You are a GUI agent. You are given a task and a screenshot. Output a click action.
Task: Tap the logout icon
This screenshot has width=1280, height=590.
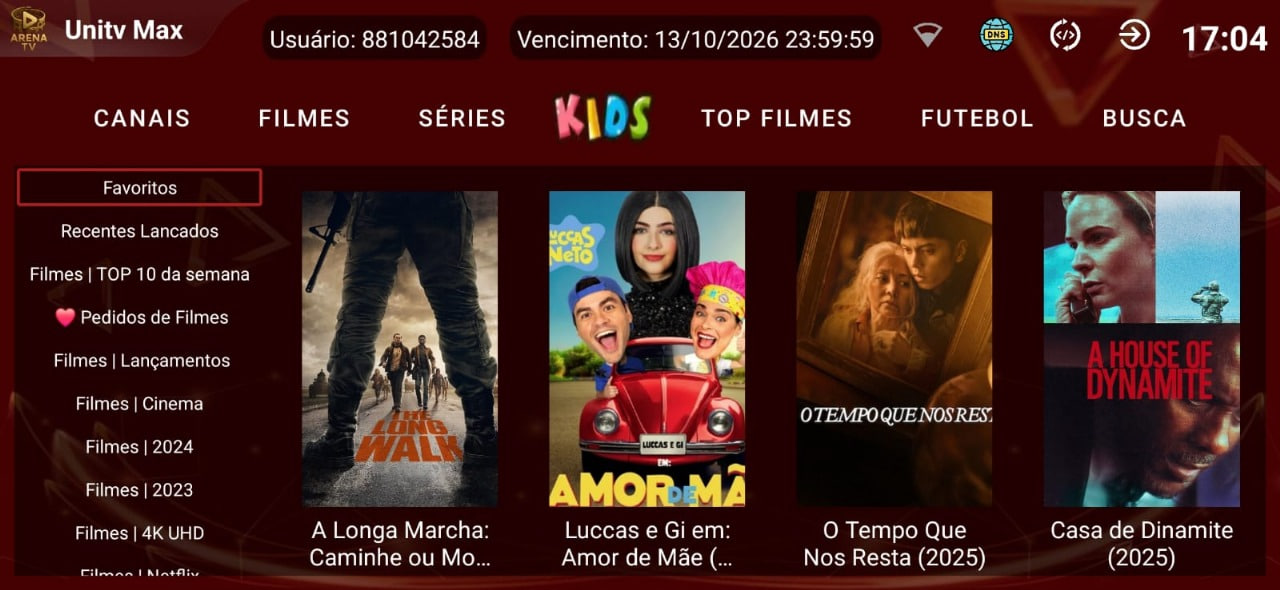[1134, 36]
